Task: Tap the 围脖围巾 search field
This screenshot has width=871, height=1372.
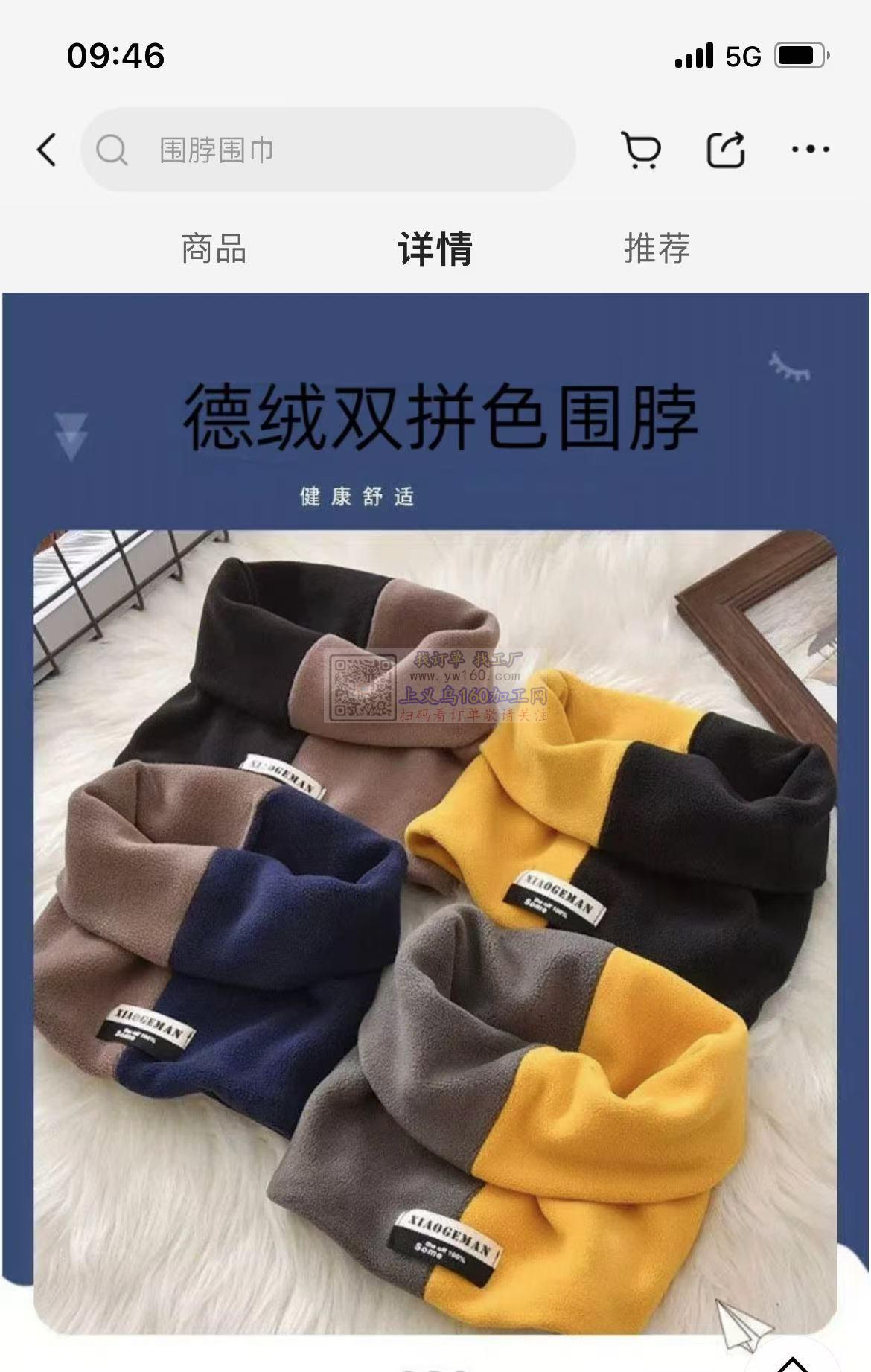Action: [x=328, y=150]
